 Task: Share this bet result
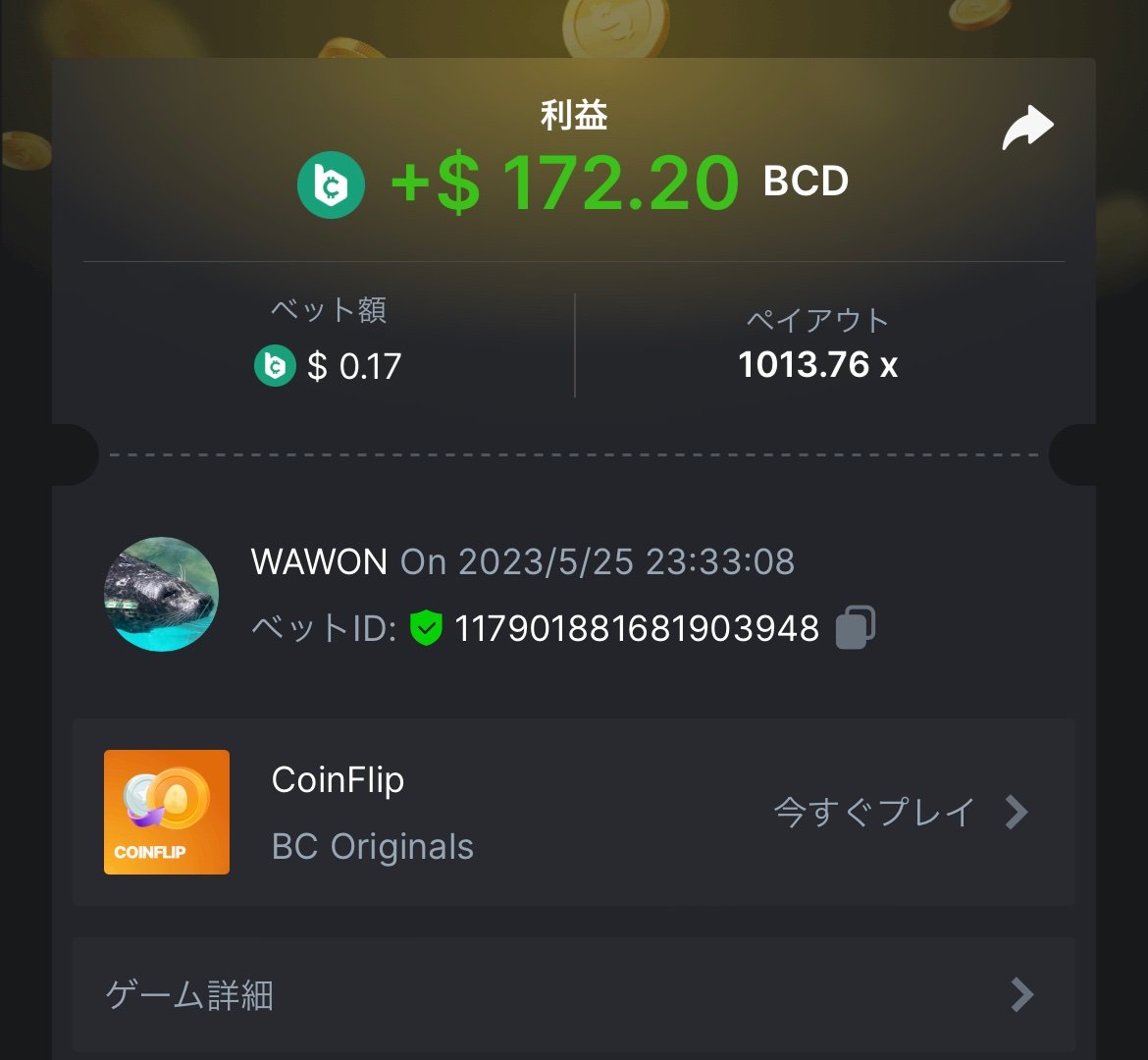click(1027, 130)
